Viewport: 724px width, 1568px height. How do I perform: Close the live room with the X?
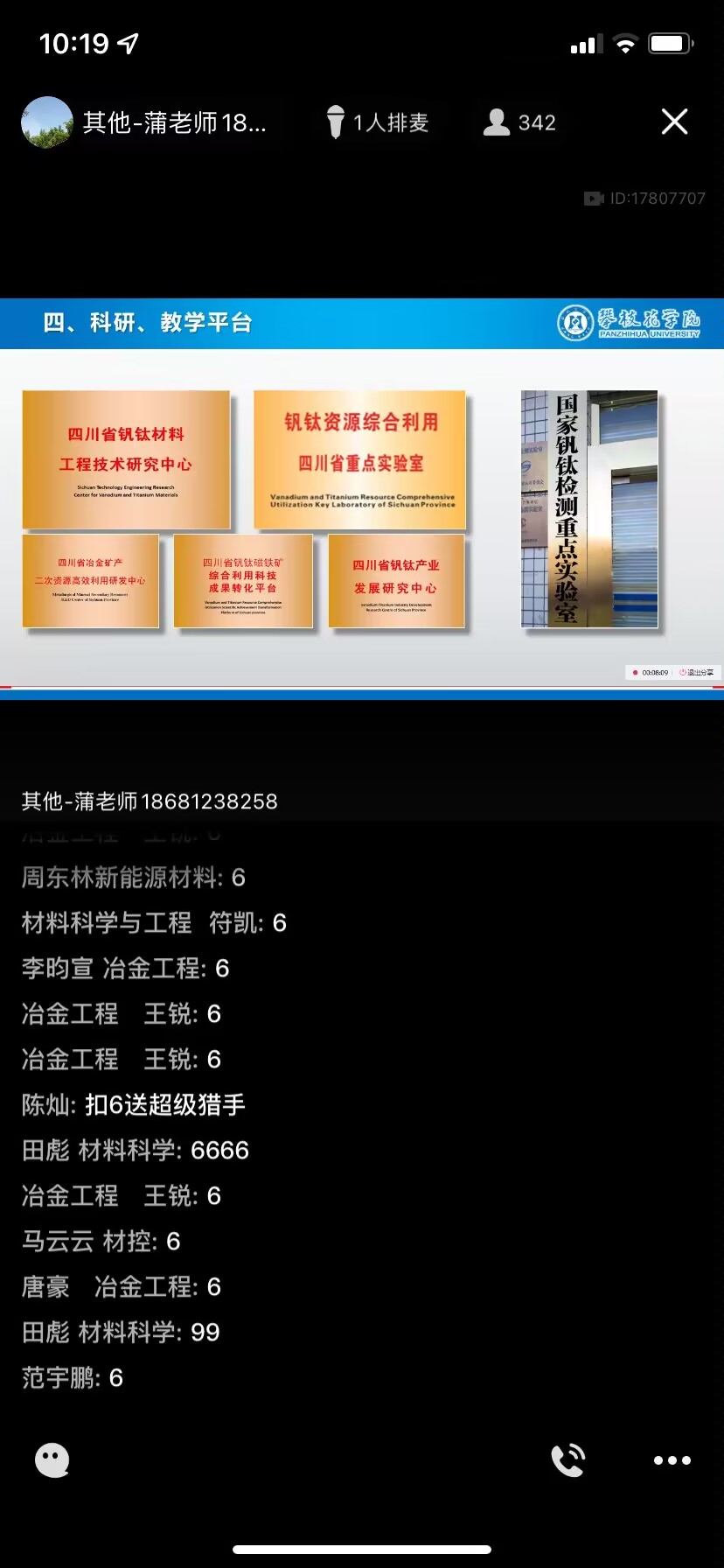674,122
